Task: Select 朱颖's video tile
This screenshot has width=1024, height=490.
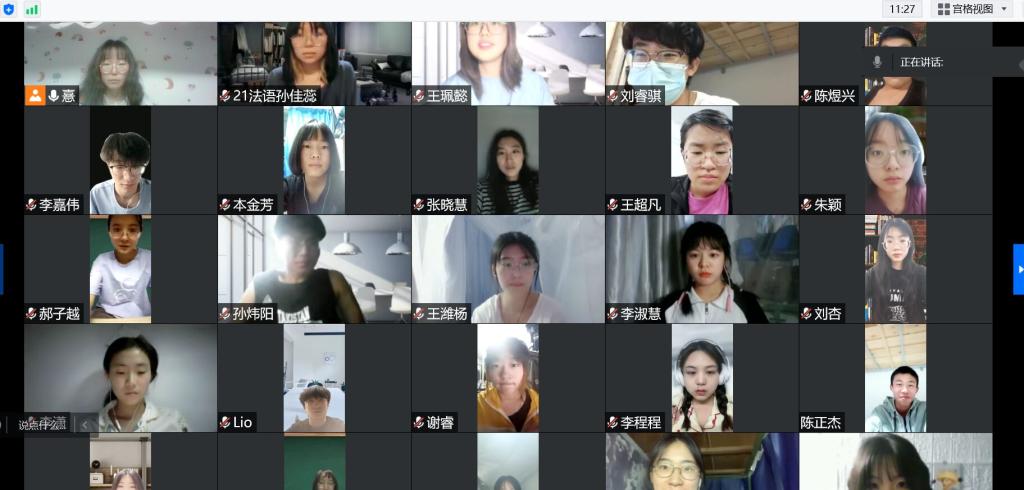Action: (x=895, y=160)
